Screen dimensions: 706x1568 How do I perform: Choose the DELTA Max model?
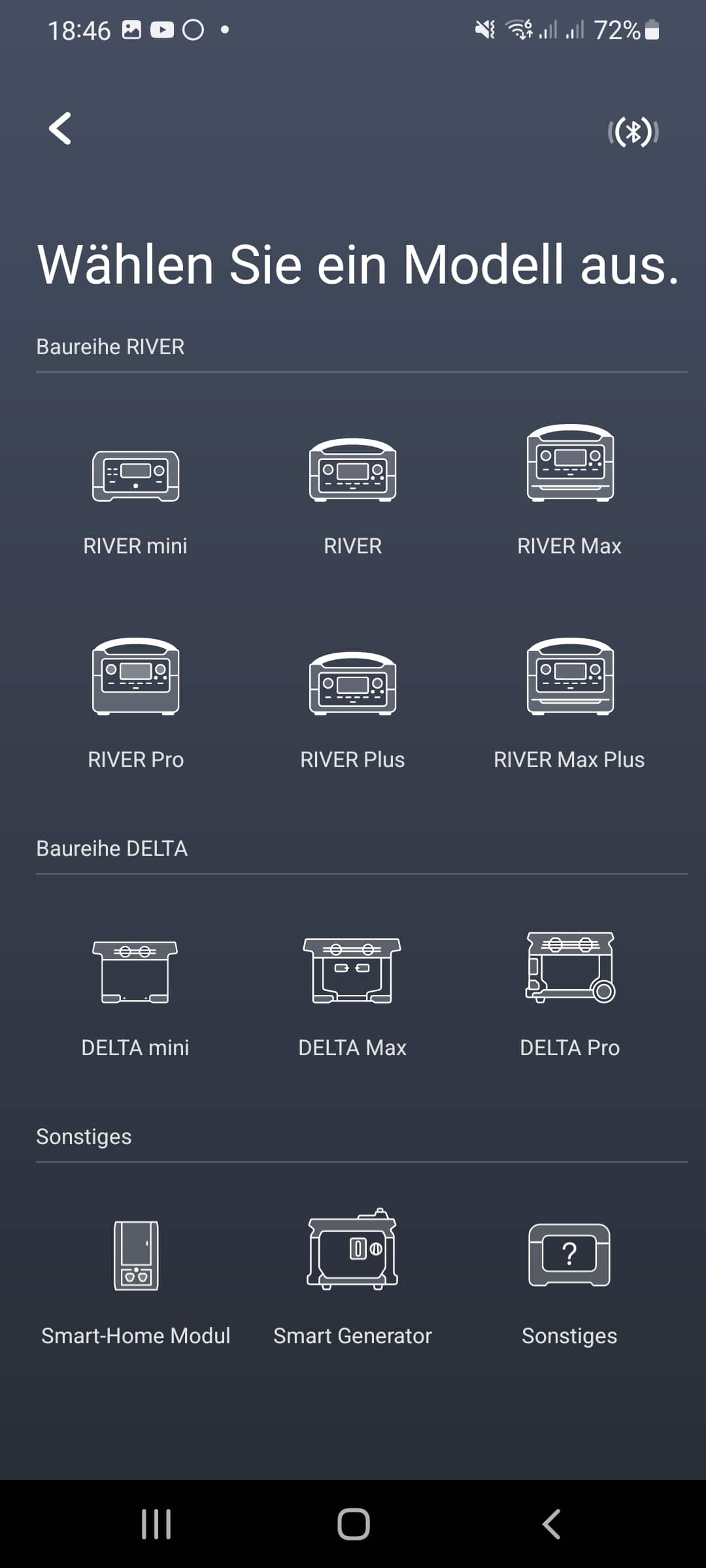pyautogui.click(x=352, y=971)
